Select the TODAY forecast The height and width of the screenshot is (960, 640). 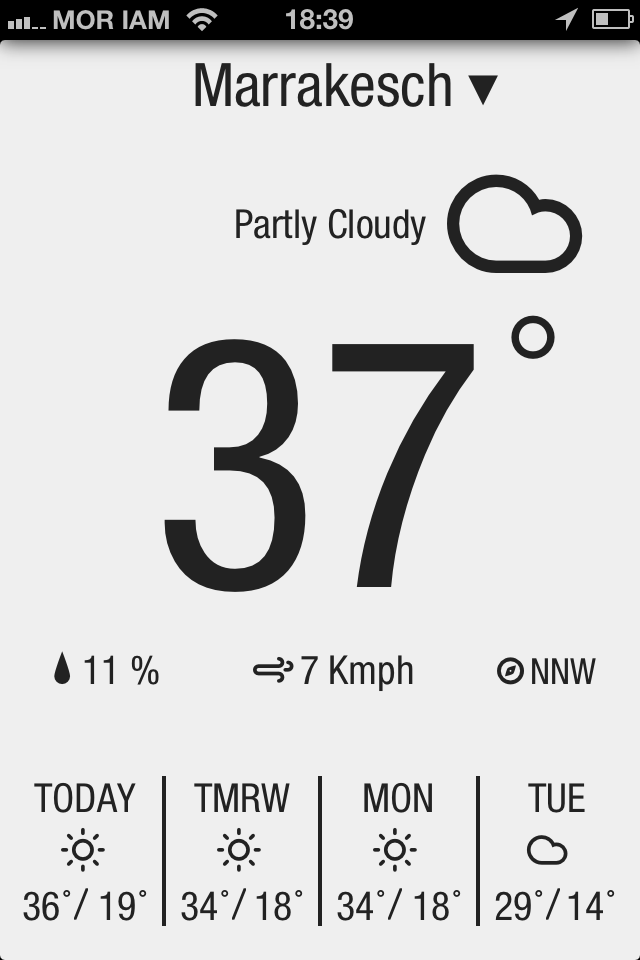(x=84, y=852)
